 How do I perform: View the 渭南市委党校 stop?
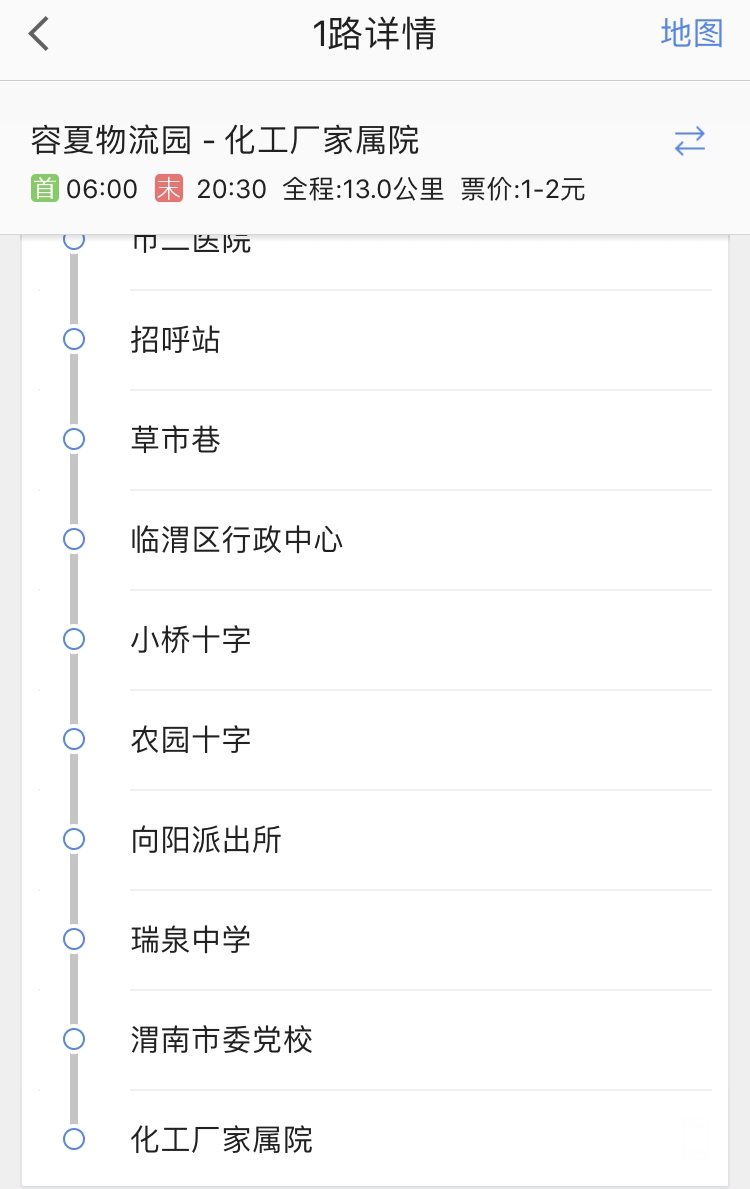pyautogui.click(x=222, y=1040)
